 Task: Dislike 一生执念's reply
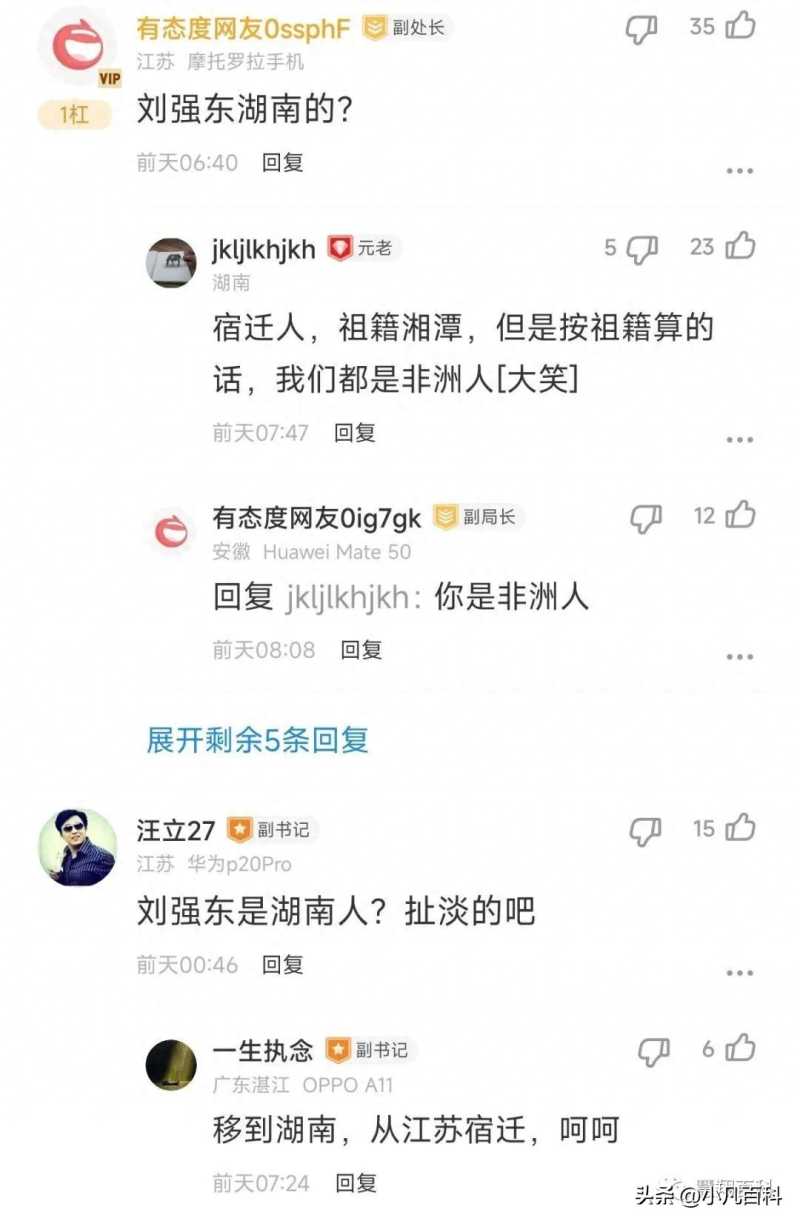pos(654,1051)
